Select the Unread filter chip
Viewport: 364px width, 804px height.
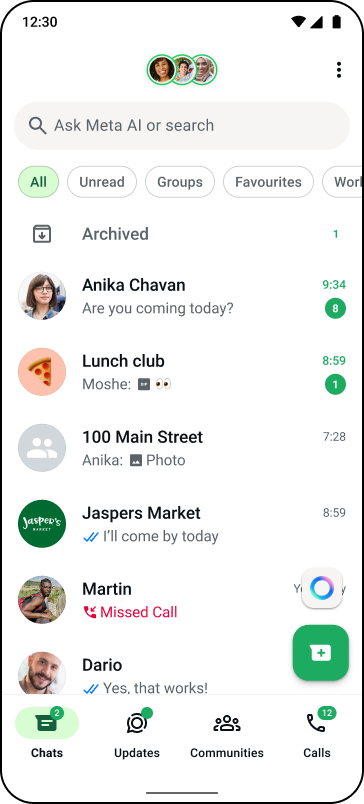pos(102,182)
